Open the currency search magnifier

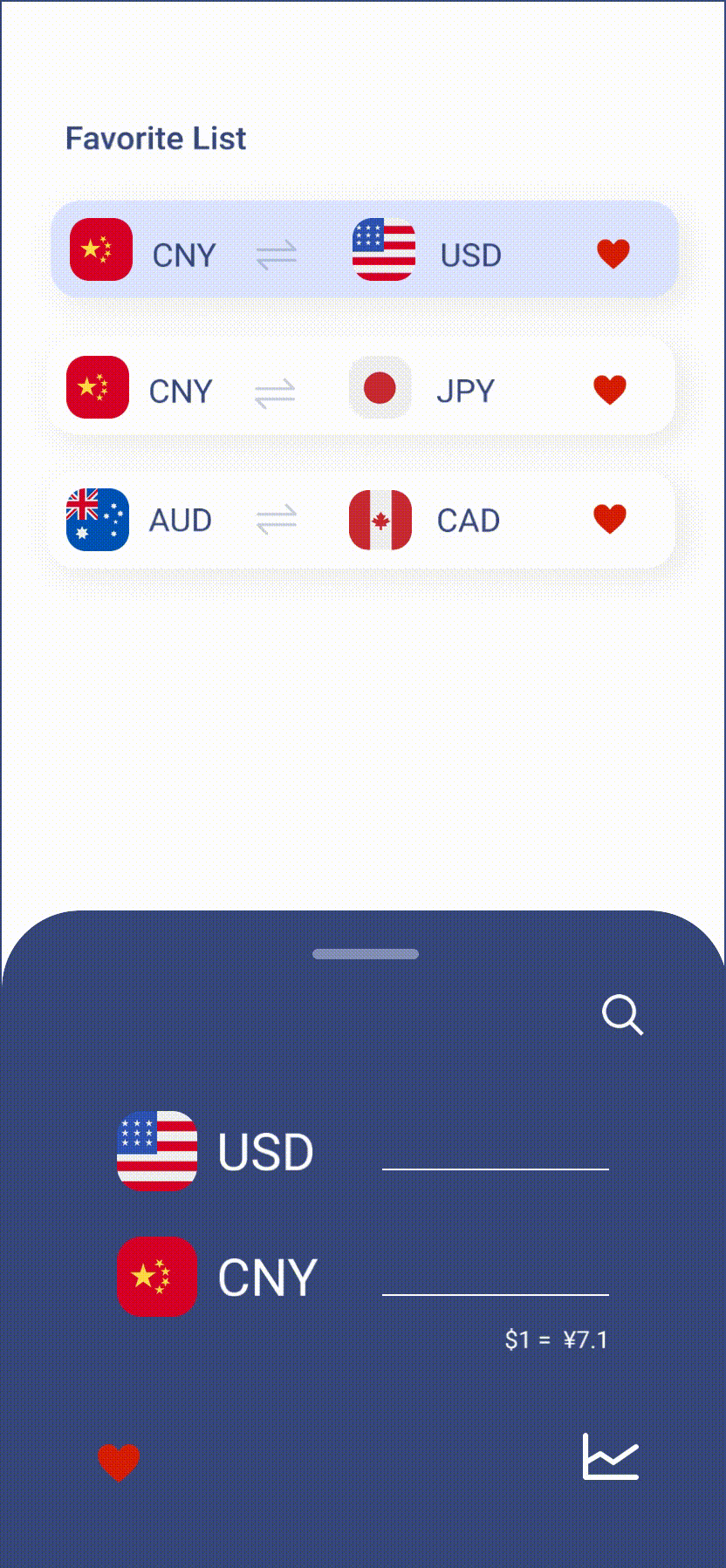click(x=622, y=1015)
